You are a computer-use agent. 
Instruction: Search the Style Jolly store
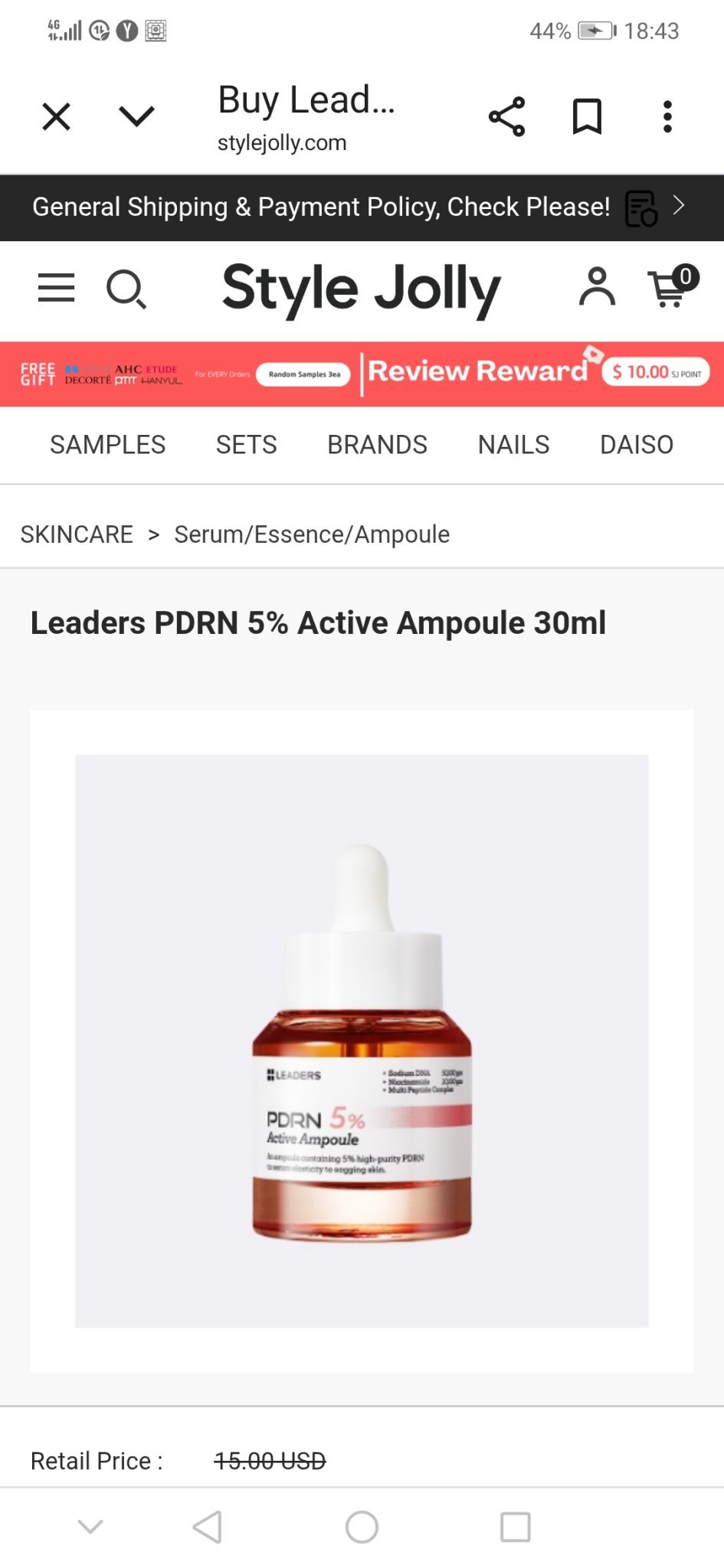pyautogui.click(x=126, y=289)
